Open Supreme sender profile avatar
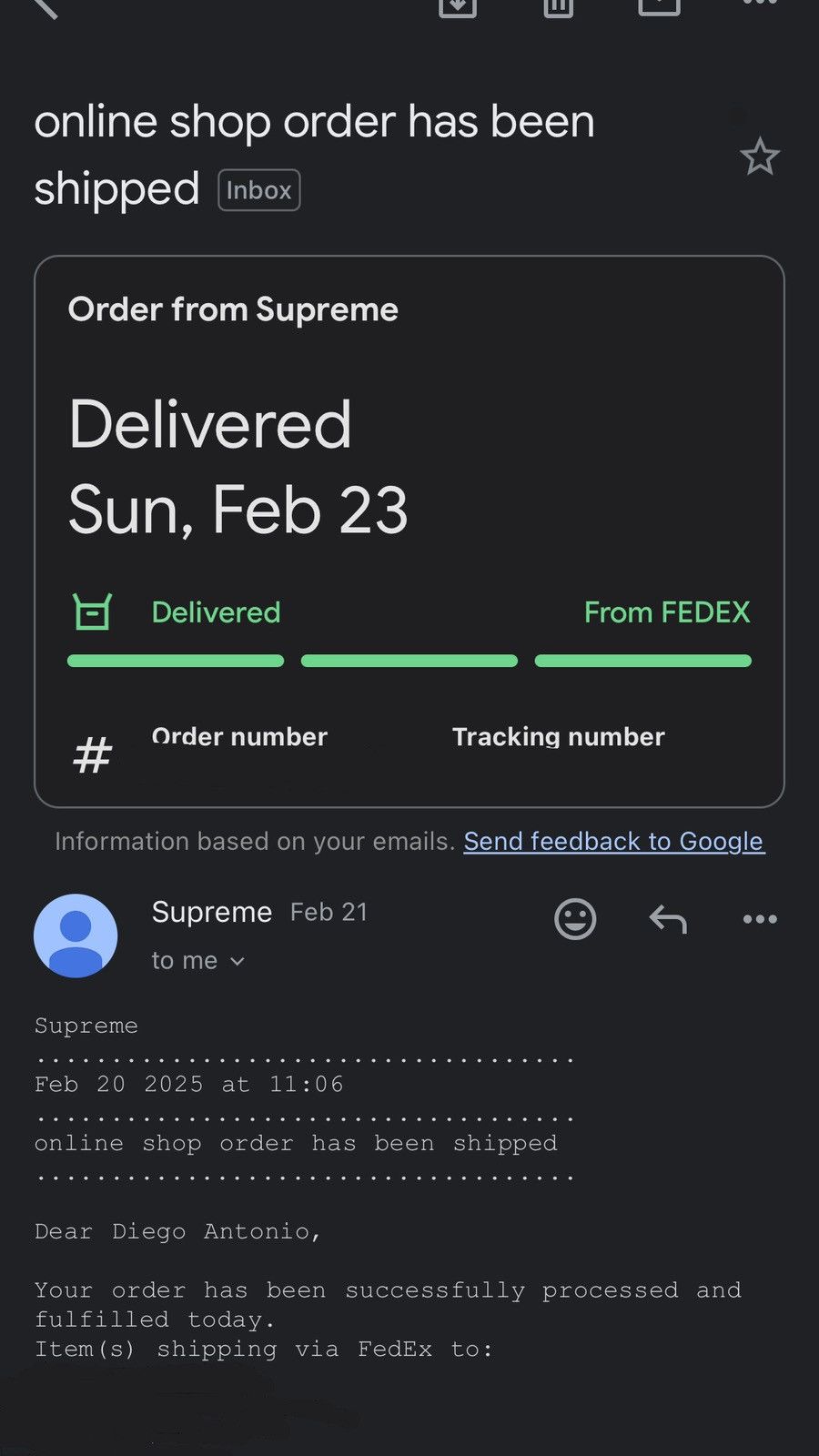819x1456 pixels. click(76, 935)
